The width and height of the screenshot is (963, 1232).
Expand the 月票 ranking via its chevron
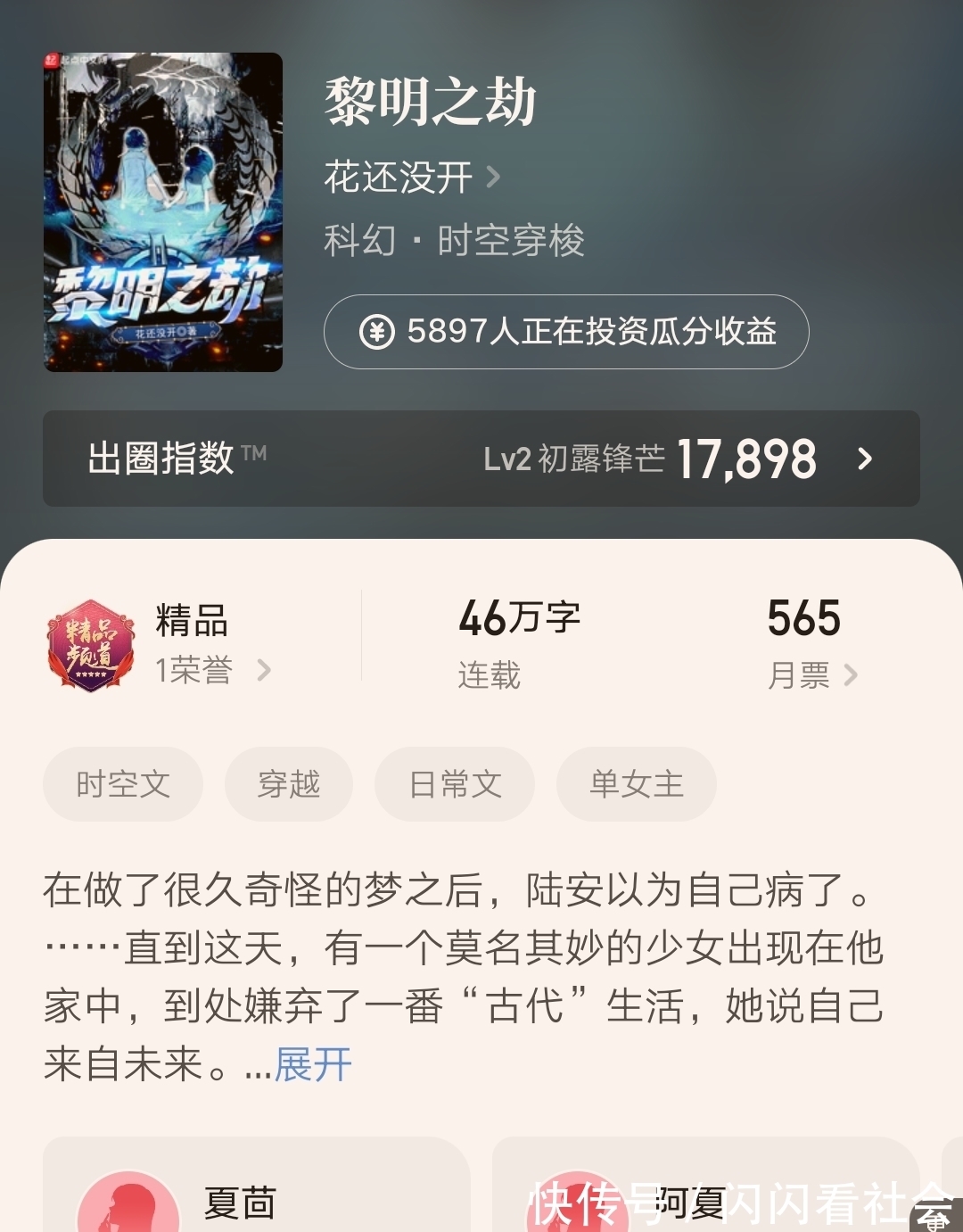pyautogui.click(x=853, y=675)
